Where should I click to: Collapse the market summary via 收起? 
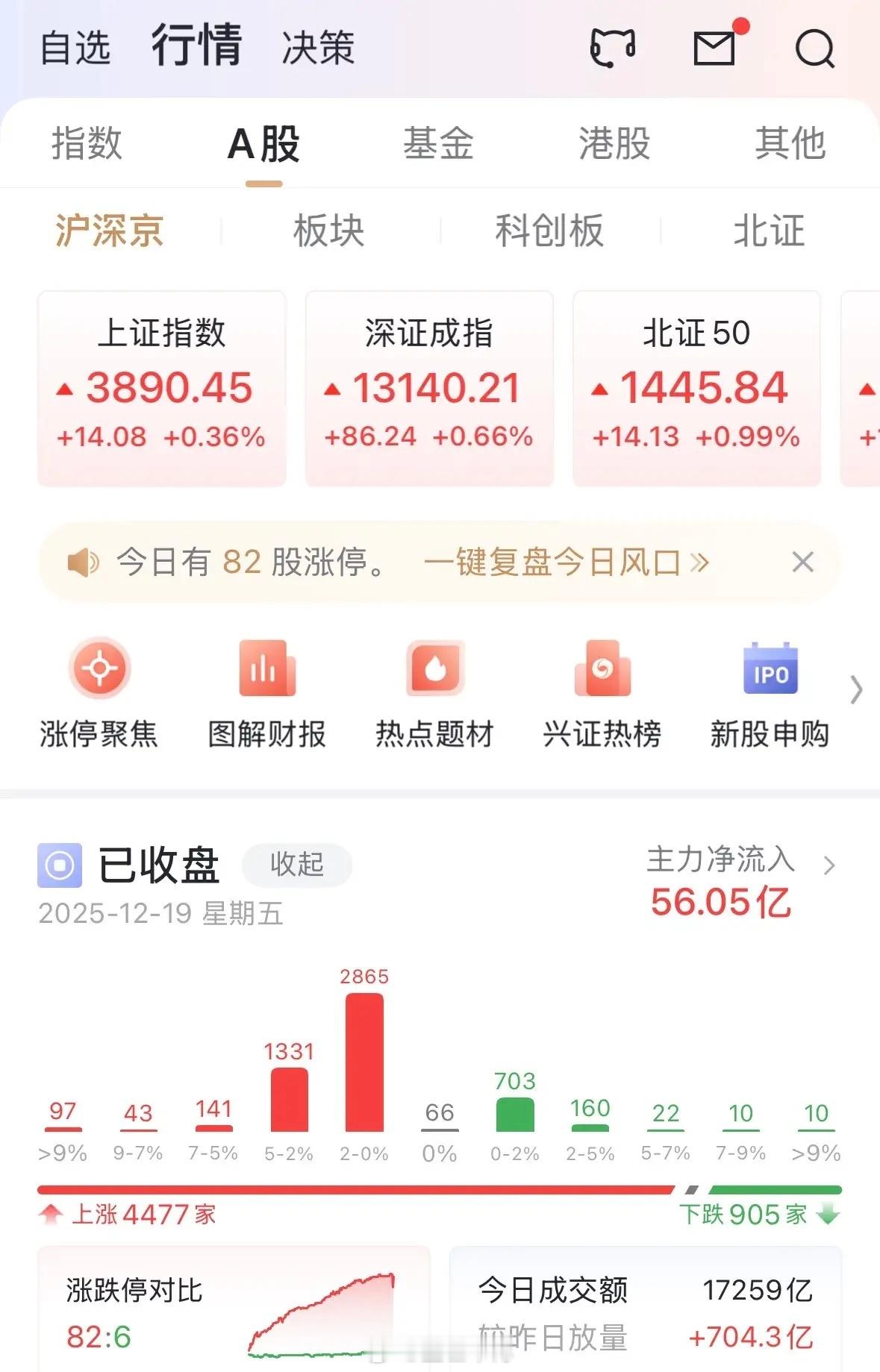296,864
